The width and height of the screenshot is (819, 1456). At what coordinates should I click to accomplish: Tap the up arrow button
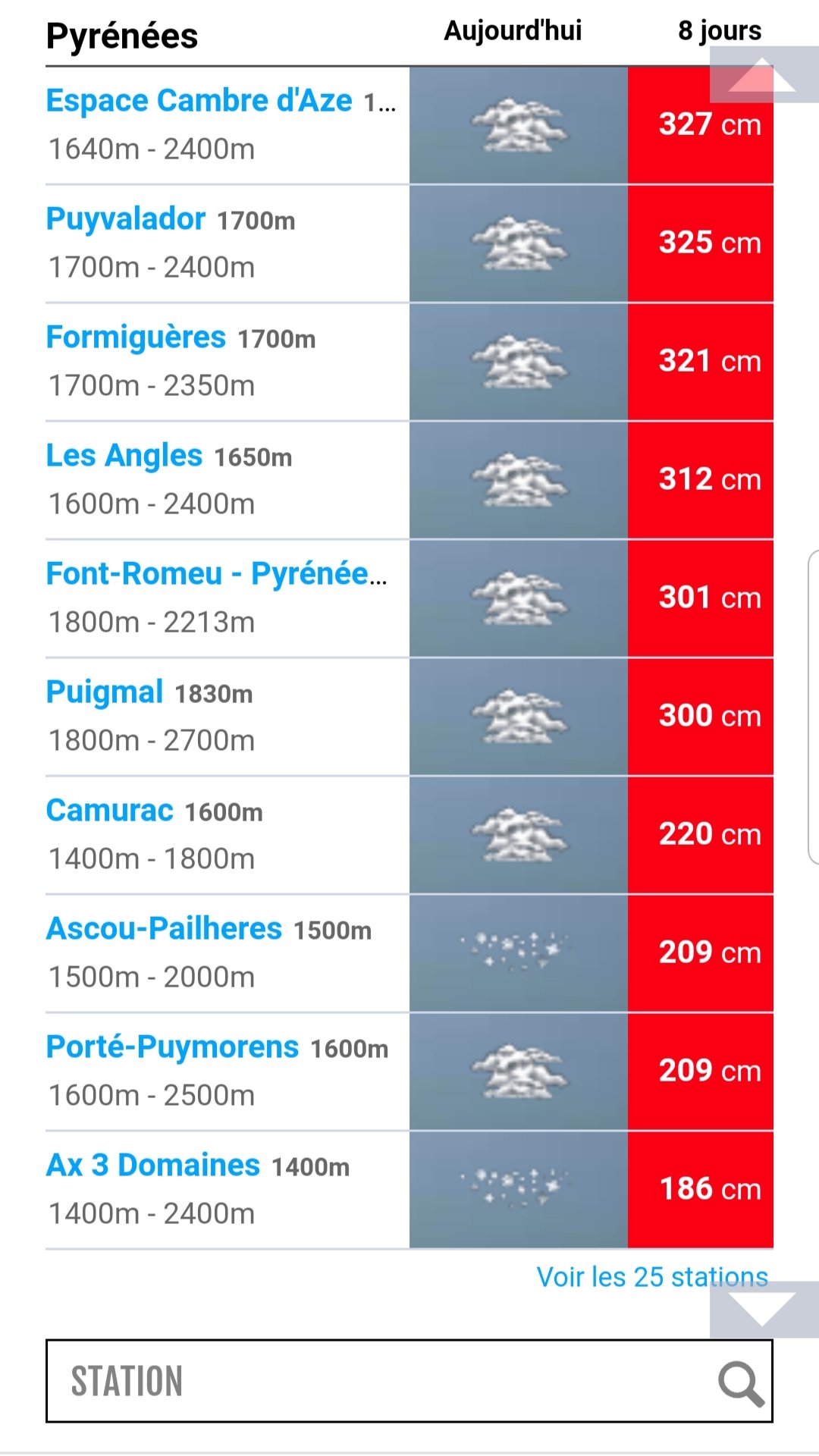pyautogui.click(x=762, y=74)
